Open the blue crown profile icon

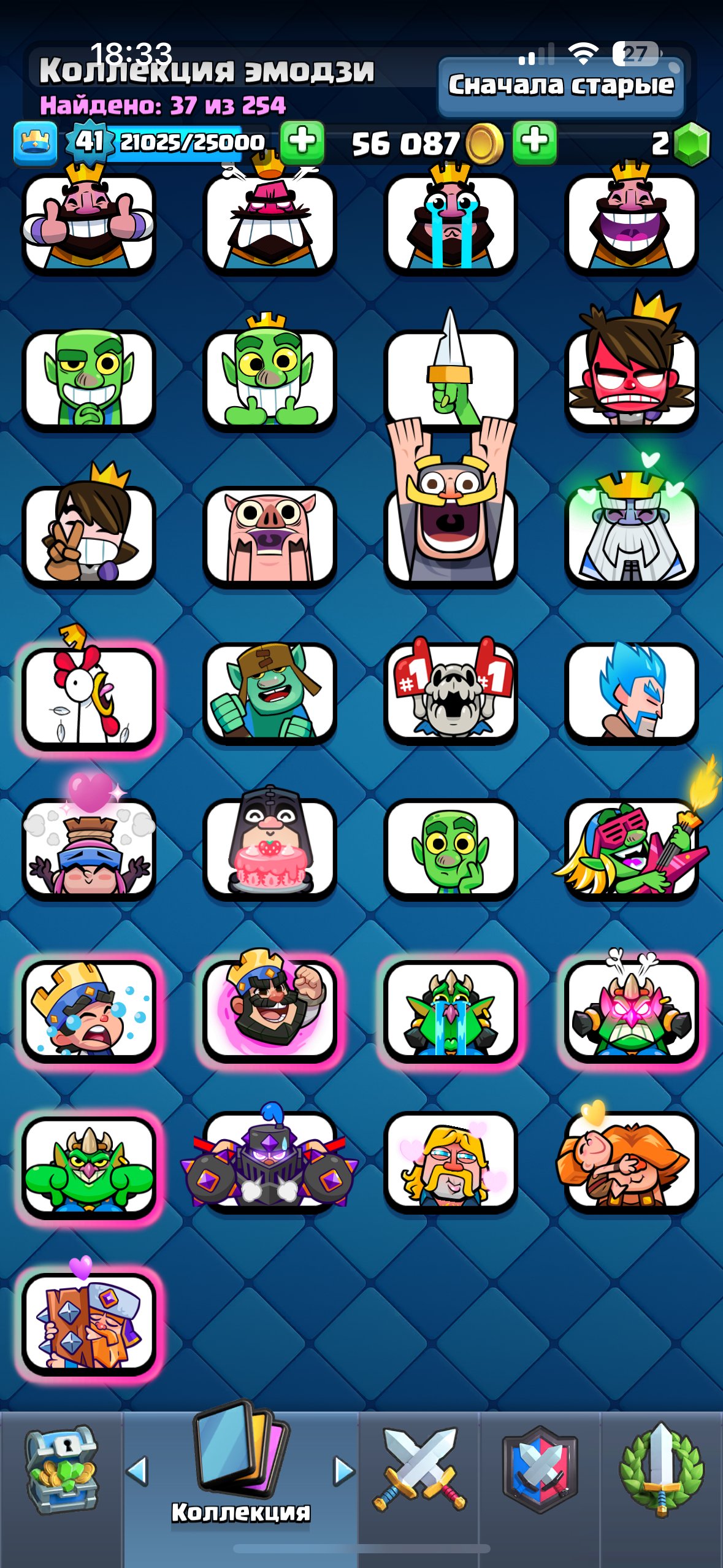coord(36,144)
